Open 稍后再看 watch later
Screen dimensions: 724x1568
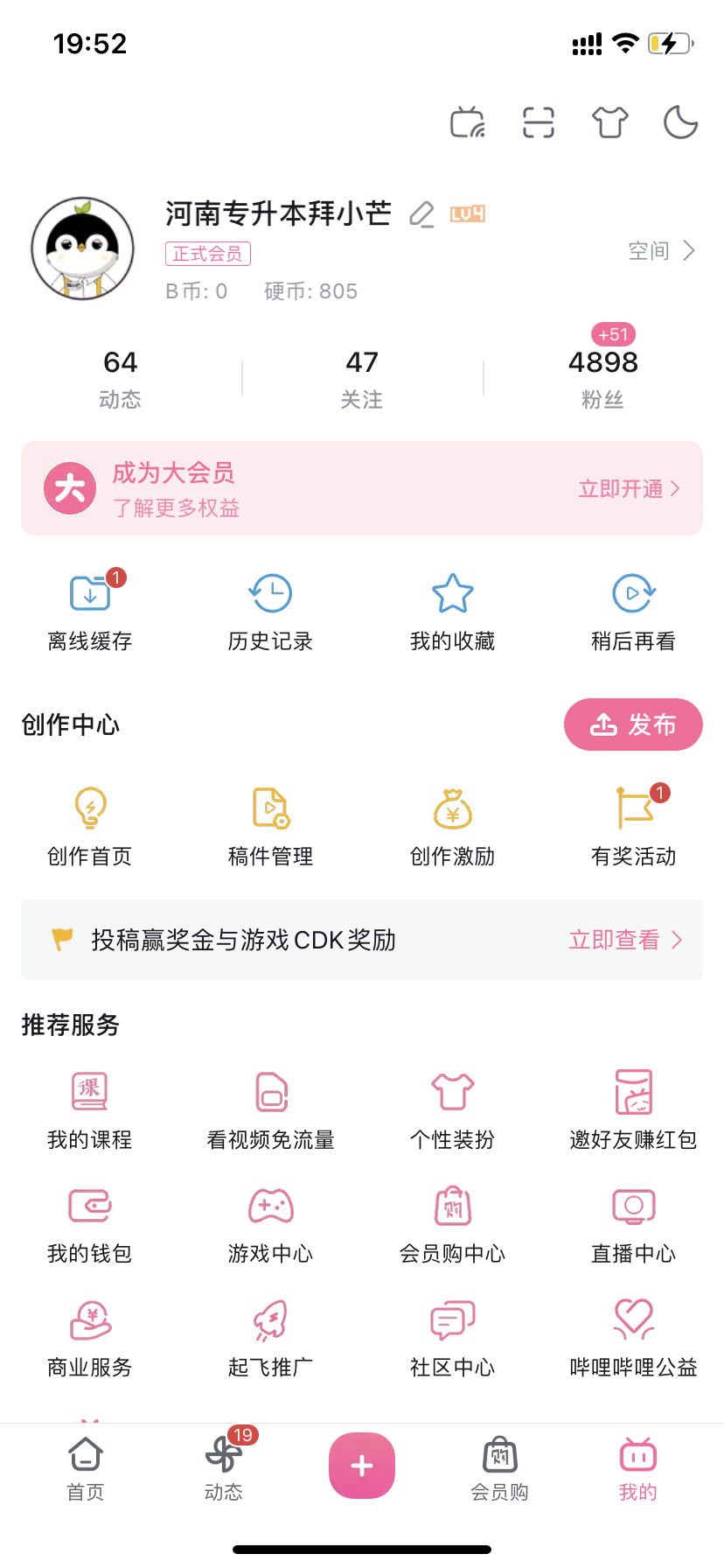[633, 610]
